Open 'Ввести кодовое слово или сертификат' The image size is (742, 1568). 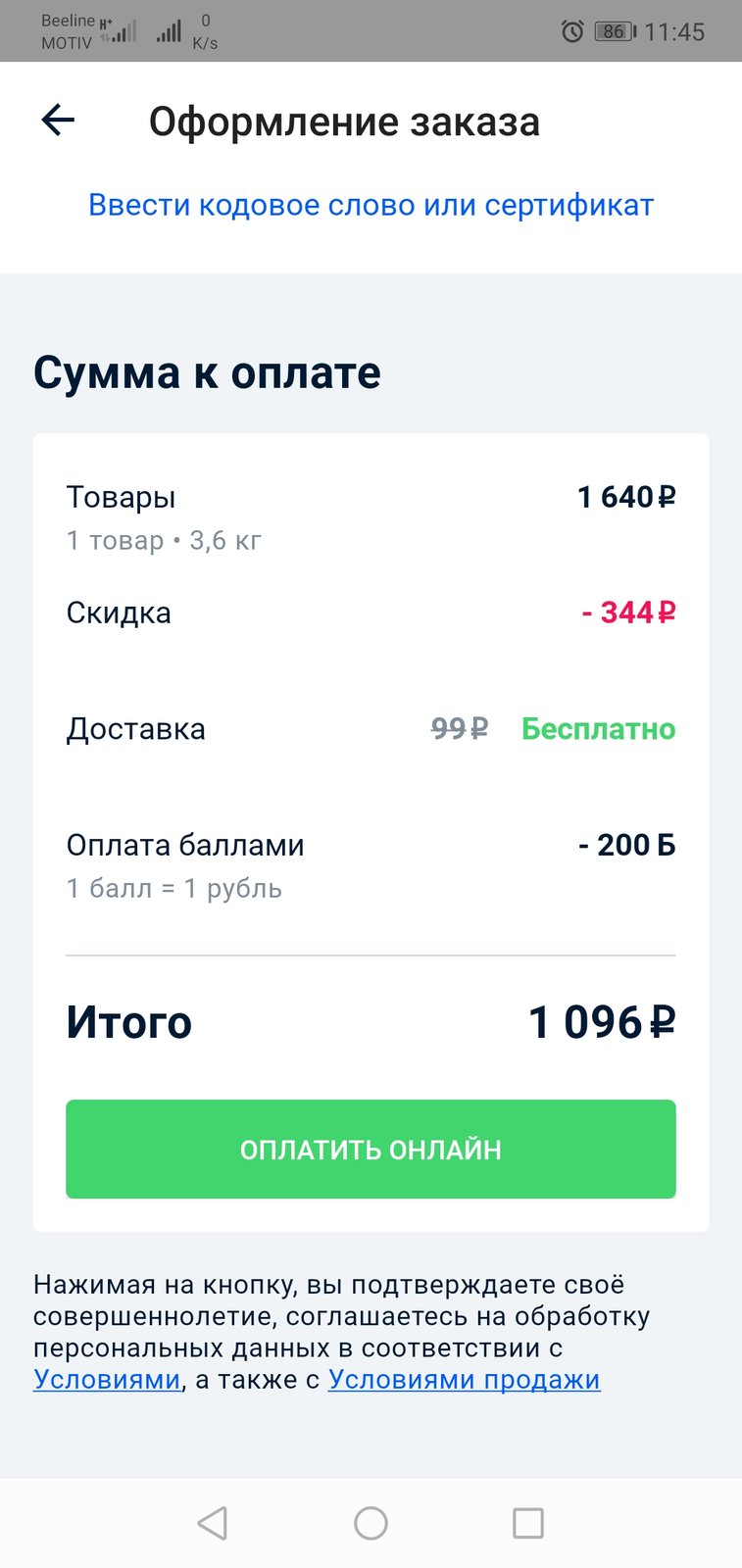(x=371, y=205)
